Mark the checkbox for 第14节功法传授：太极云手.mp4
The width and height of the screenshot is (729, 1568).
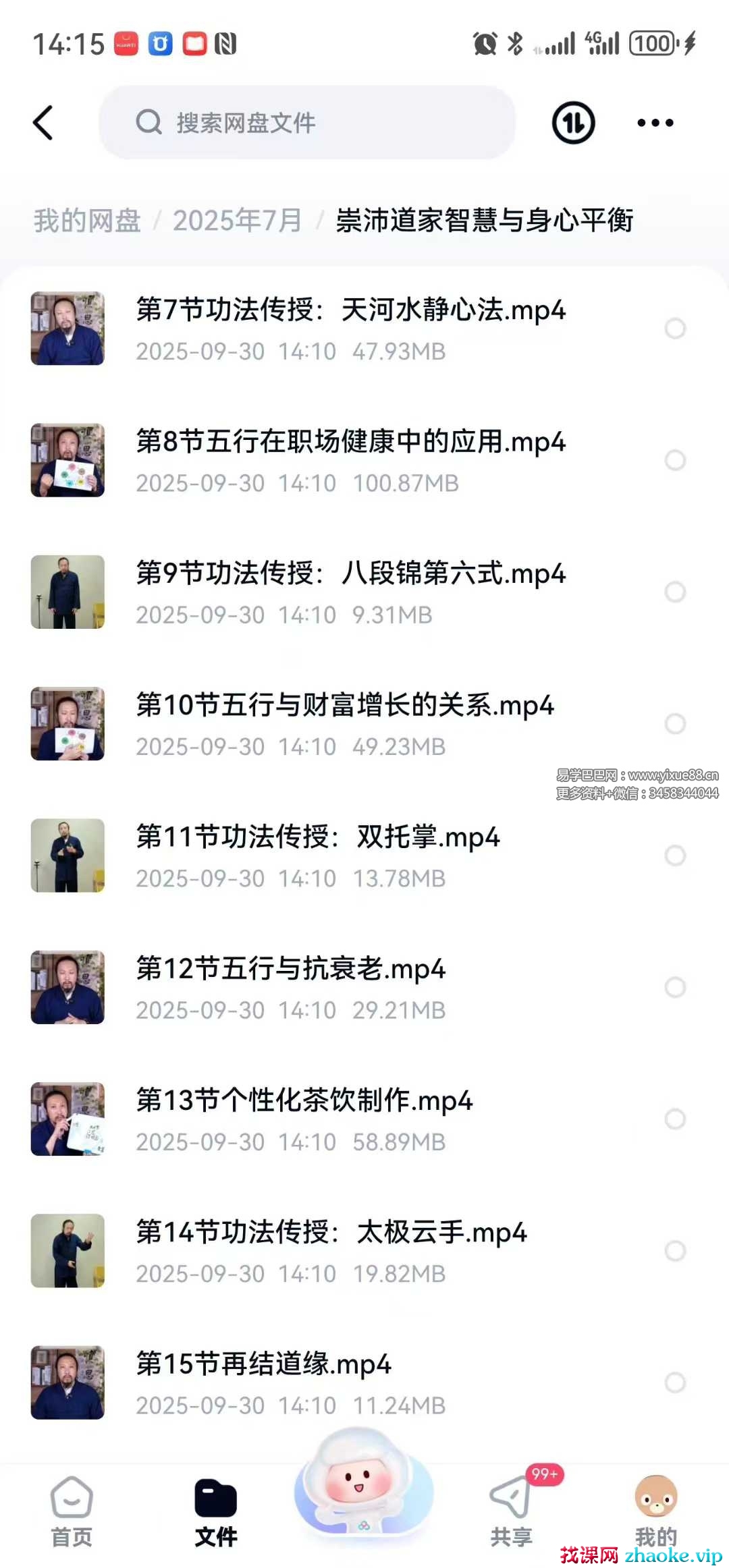point(675,1251)
